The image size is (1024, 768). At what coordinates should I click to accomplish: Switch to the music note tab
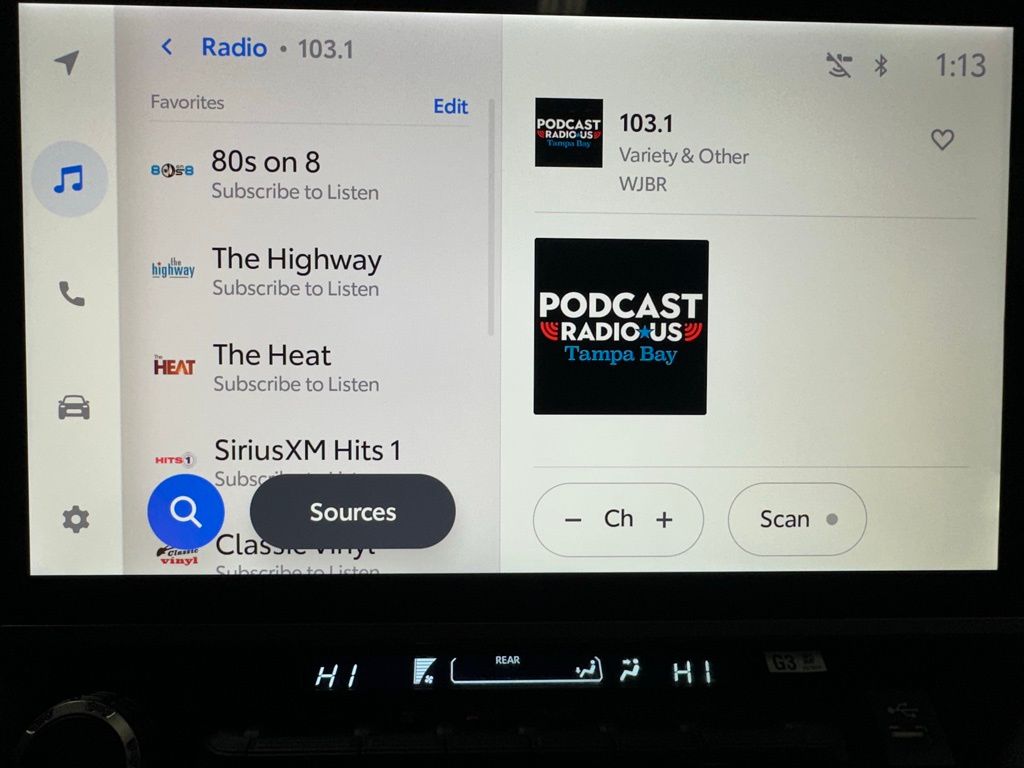tap(69, 180)
